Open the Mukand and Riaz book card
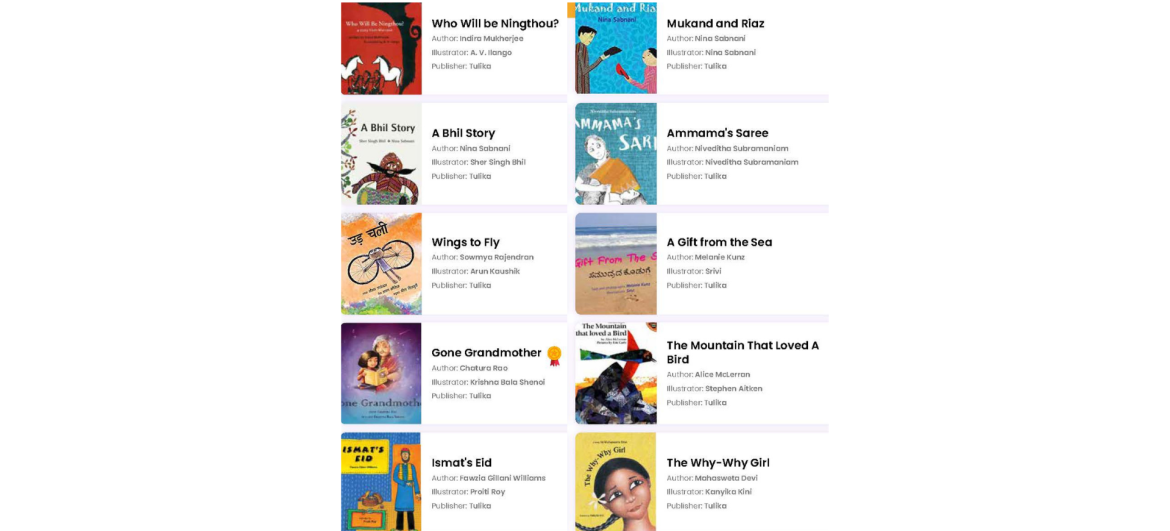Viewport: 1170px width, 531px height. [x=715, y=24]
